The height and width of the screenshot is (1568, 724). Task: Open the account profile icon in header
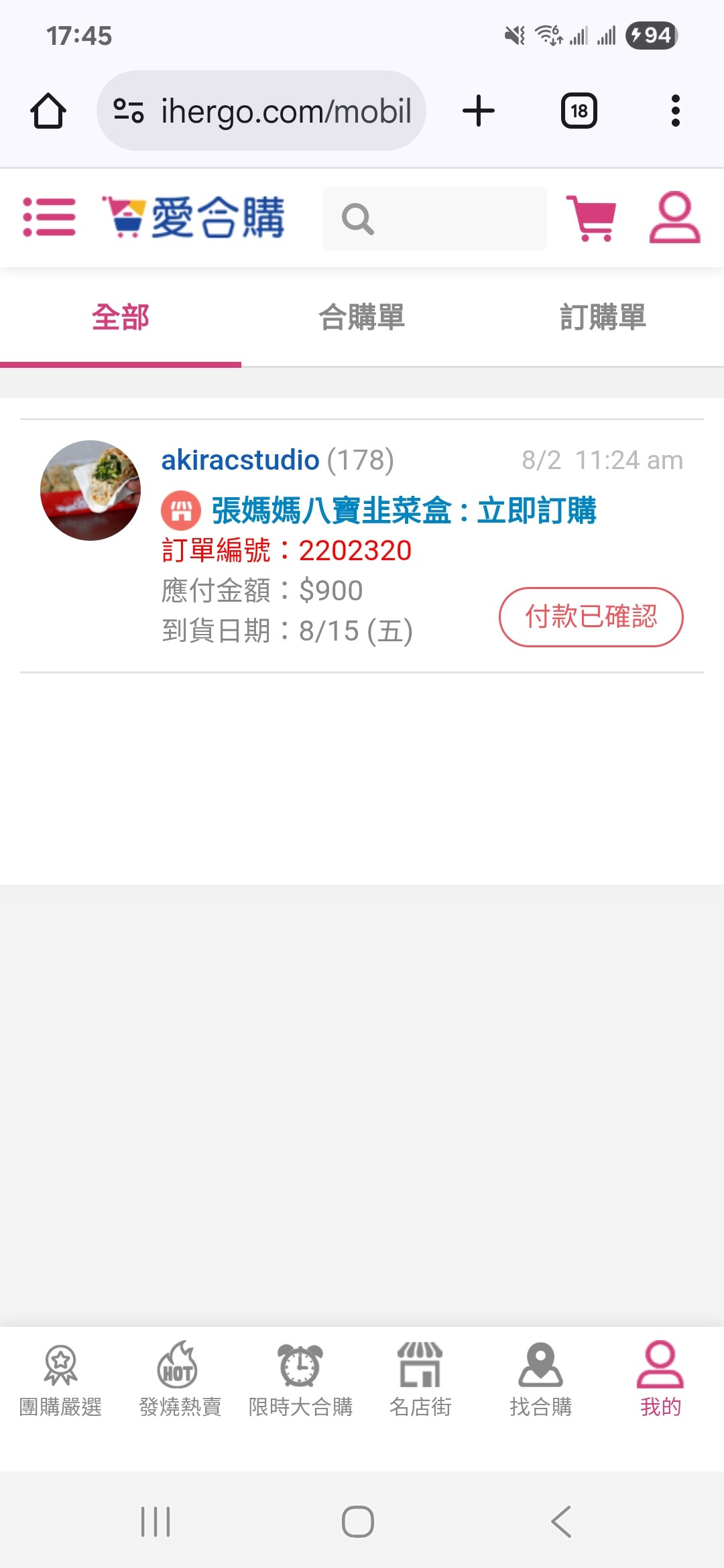[674, 217]
